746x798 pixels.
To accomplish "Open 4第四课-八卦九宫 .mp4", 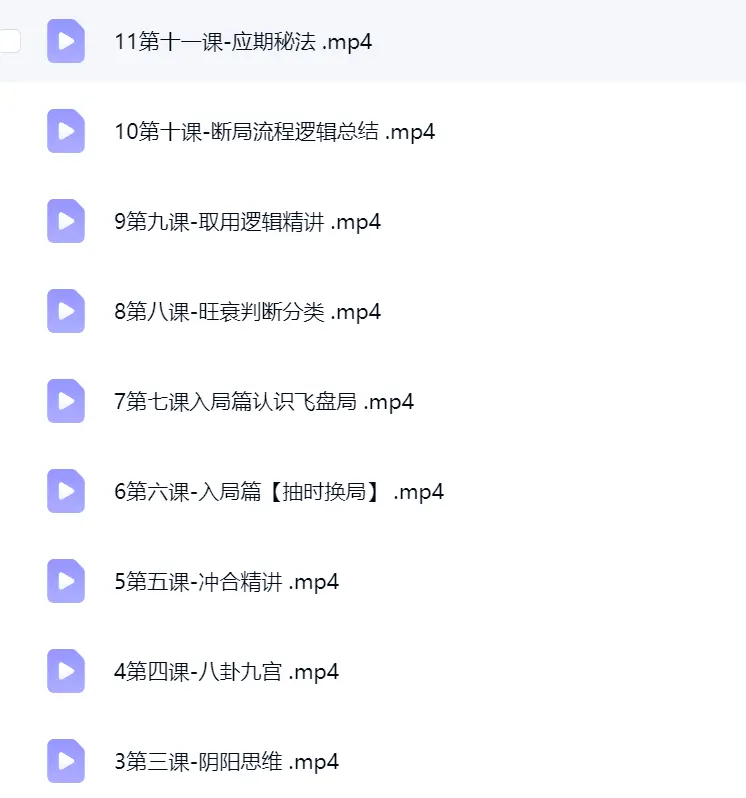I will (226, 672).
